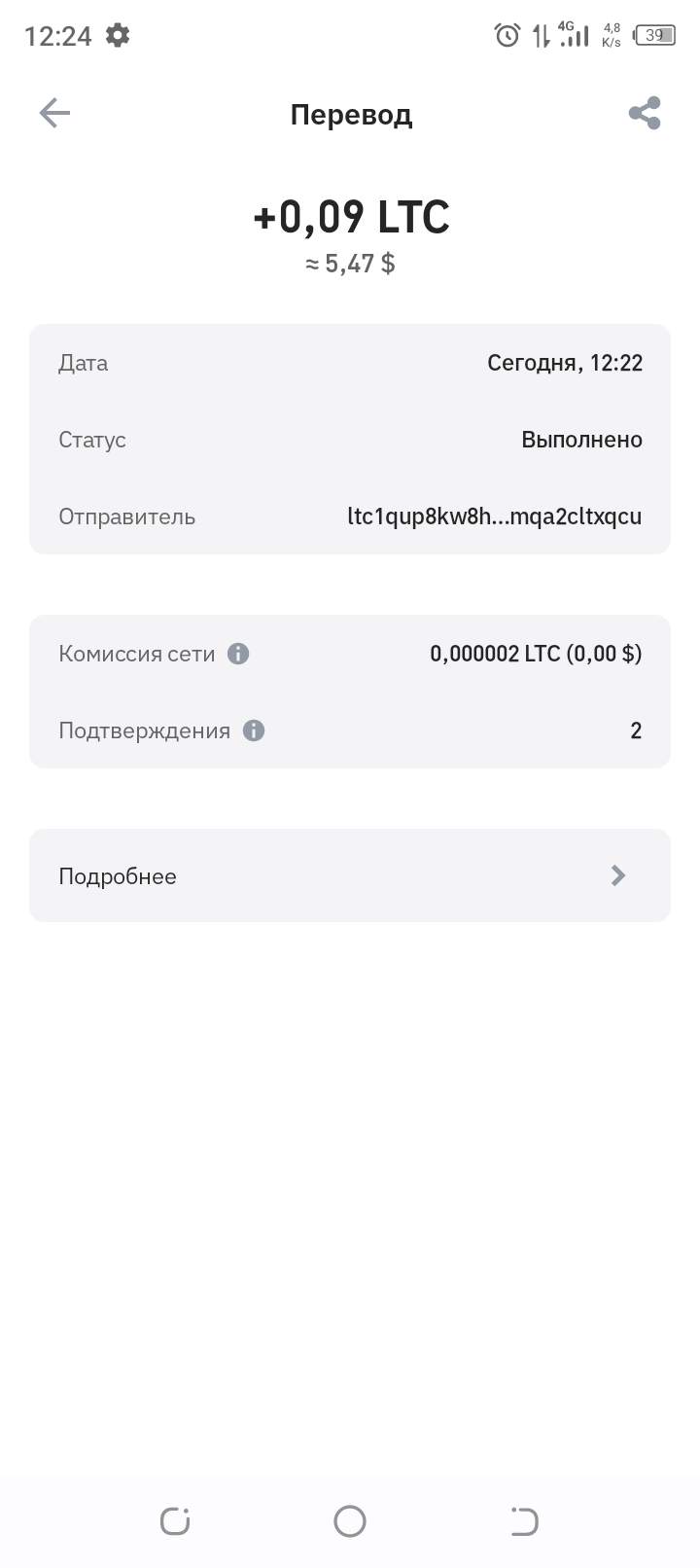
Task: Click the confirmations count showing 2
Action: (x=636, y=730)
